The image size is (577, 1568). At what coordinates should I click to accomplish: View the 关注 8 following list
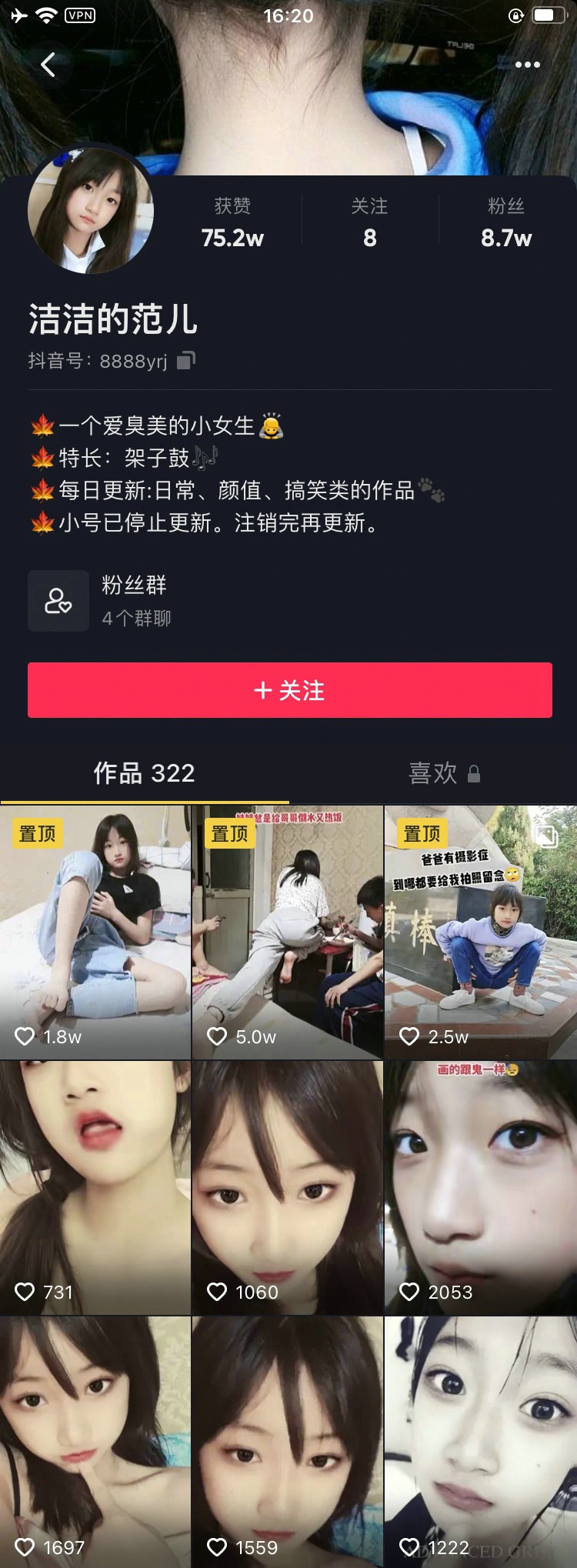(x=369, y=222)
